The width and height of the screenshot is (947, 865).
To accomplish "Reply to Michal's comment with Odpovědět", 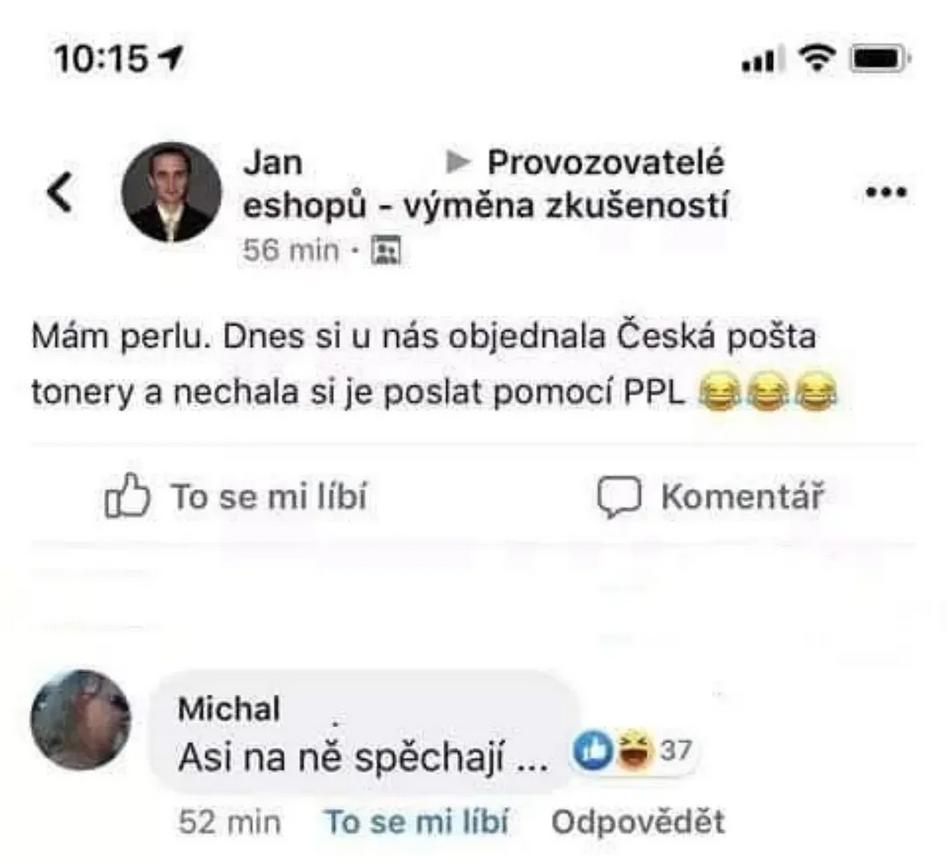I will pyautogui.click(x=638, y=823).
